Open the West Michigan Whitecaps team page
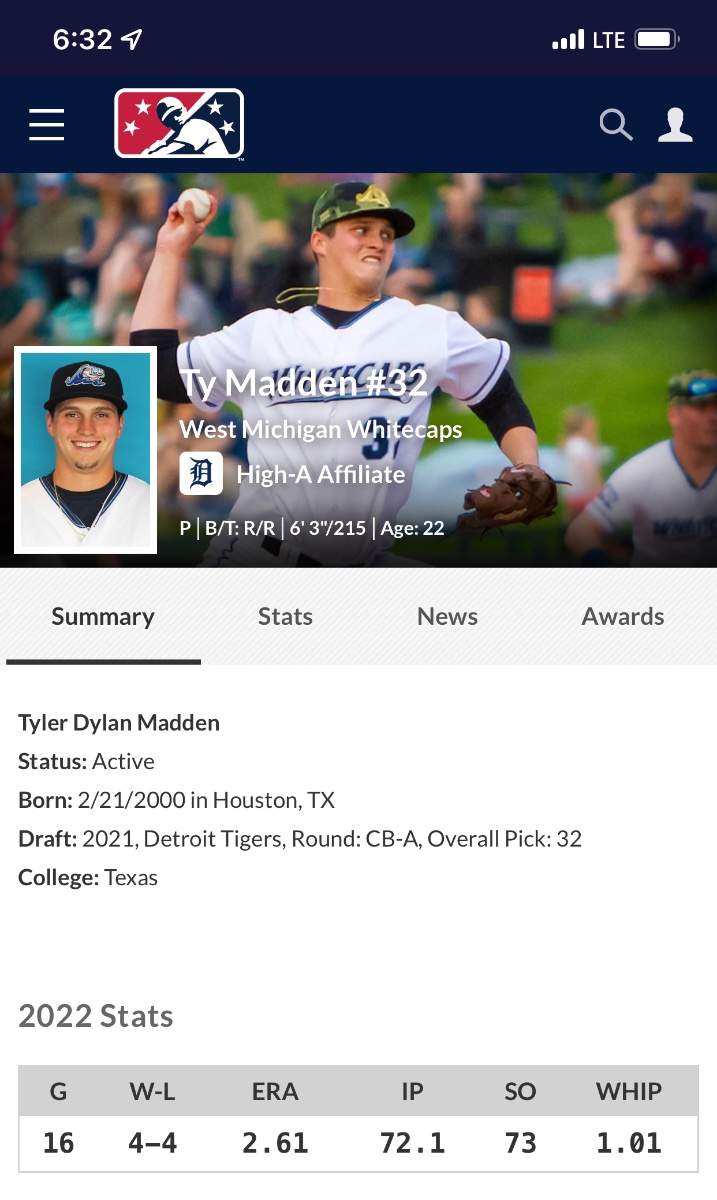Viewport: 717px width, 1200px height. point(320,430)
